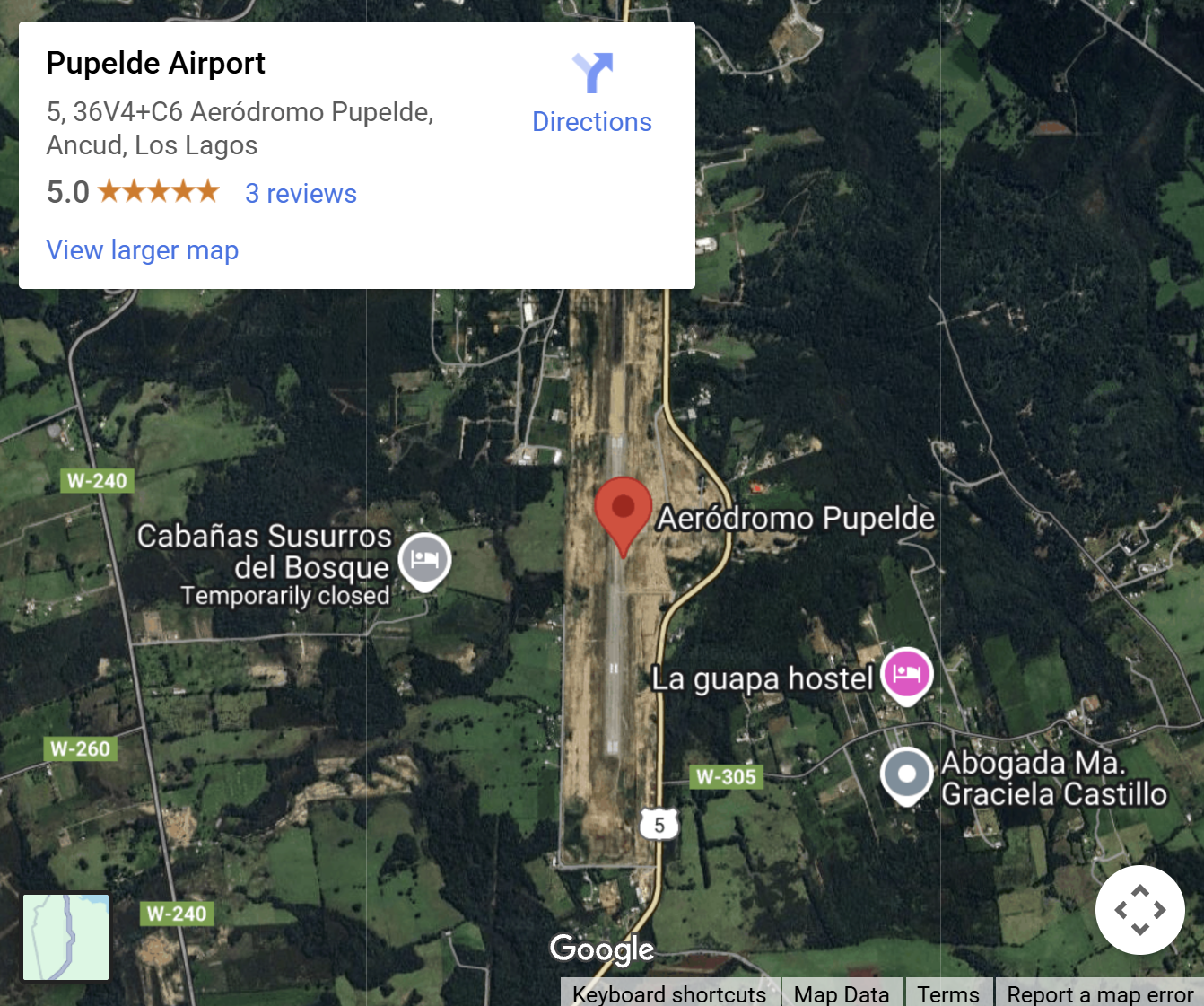Open the Terms link
1204x1006 pixels.
(x=948, y=994)
